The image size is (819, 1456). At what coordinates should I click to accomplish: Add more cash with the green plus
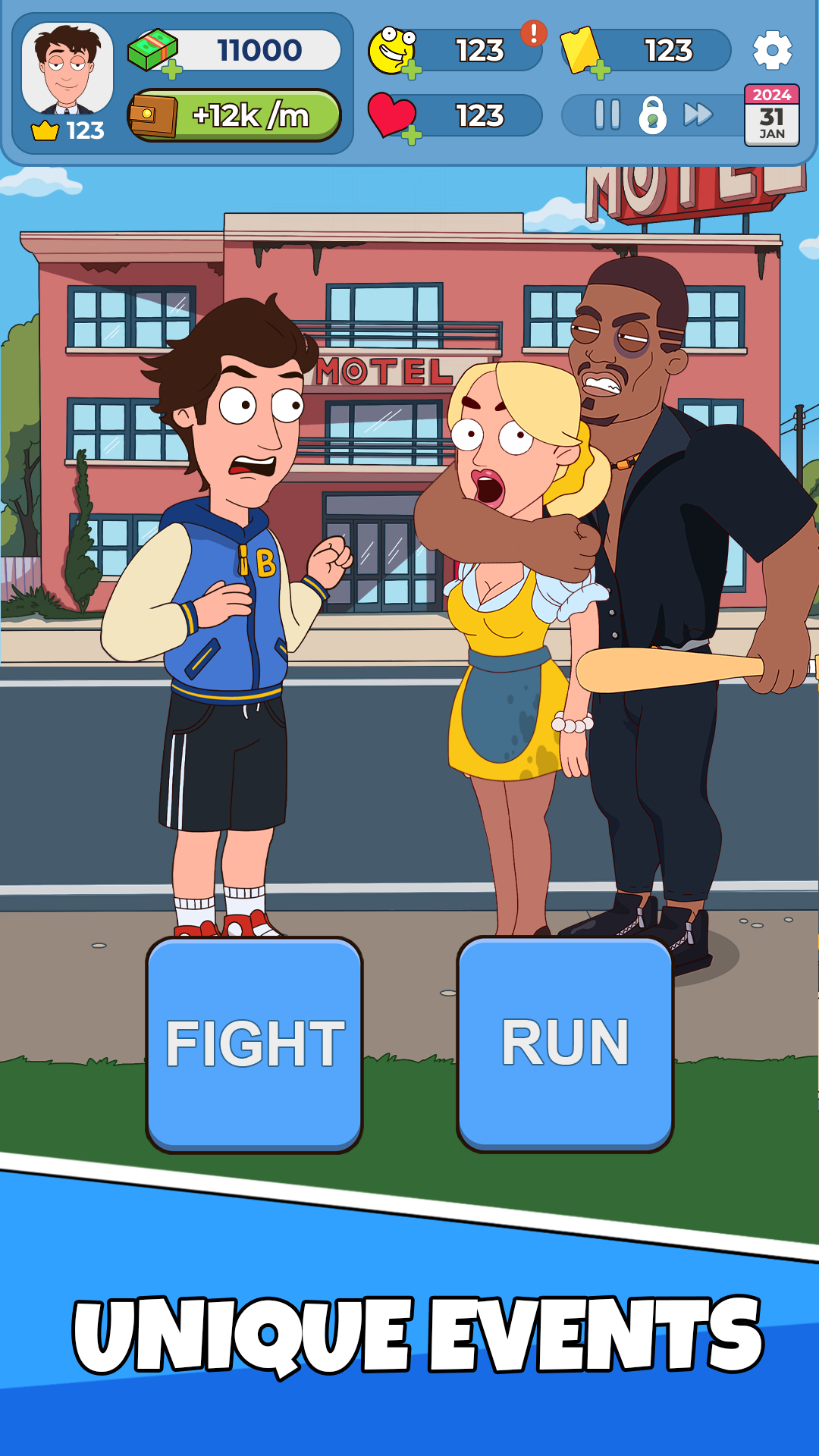(172, 71)
